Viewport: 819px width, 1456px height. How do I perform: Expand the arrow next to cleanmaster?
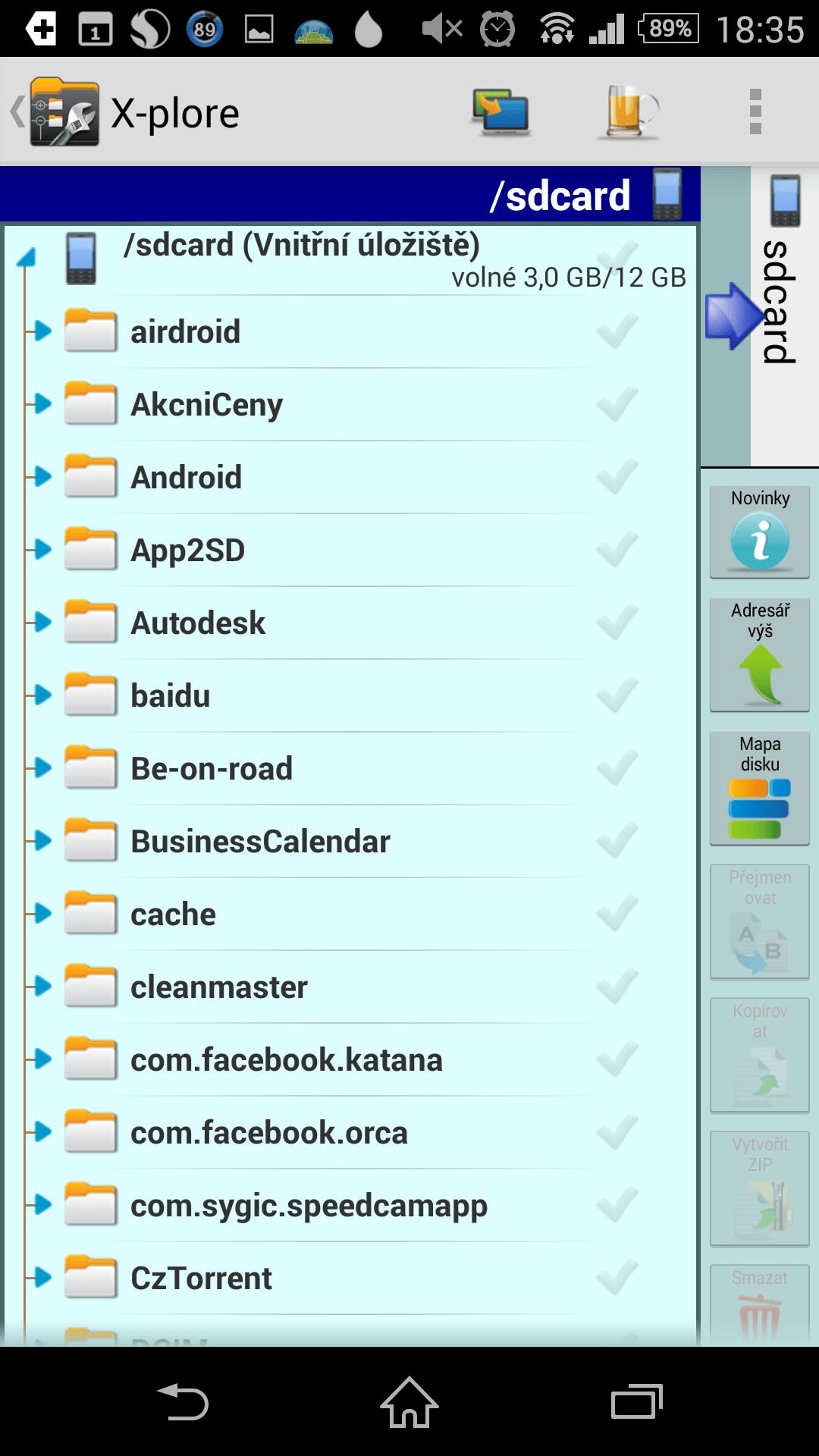click(x=39, y=987)
